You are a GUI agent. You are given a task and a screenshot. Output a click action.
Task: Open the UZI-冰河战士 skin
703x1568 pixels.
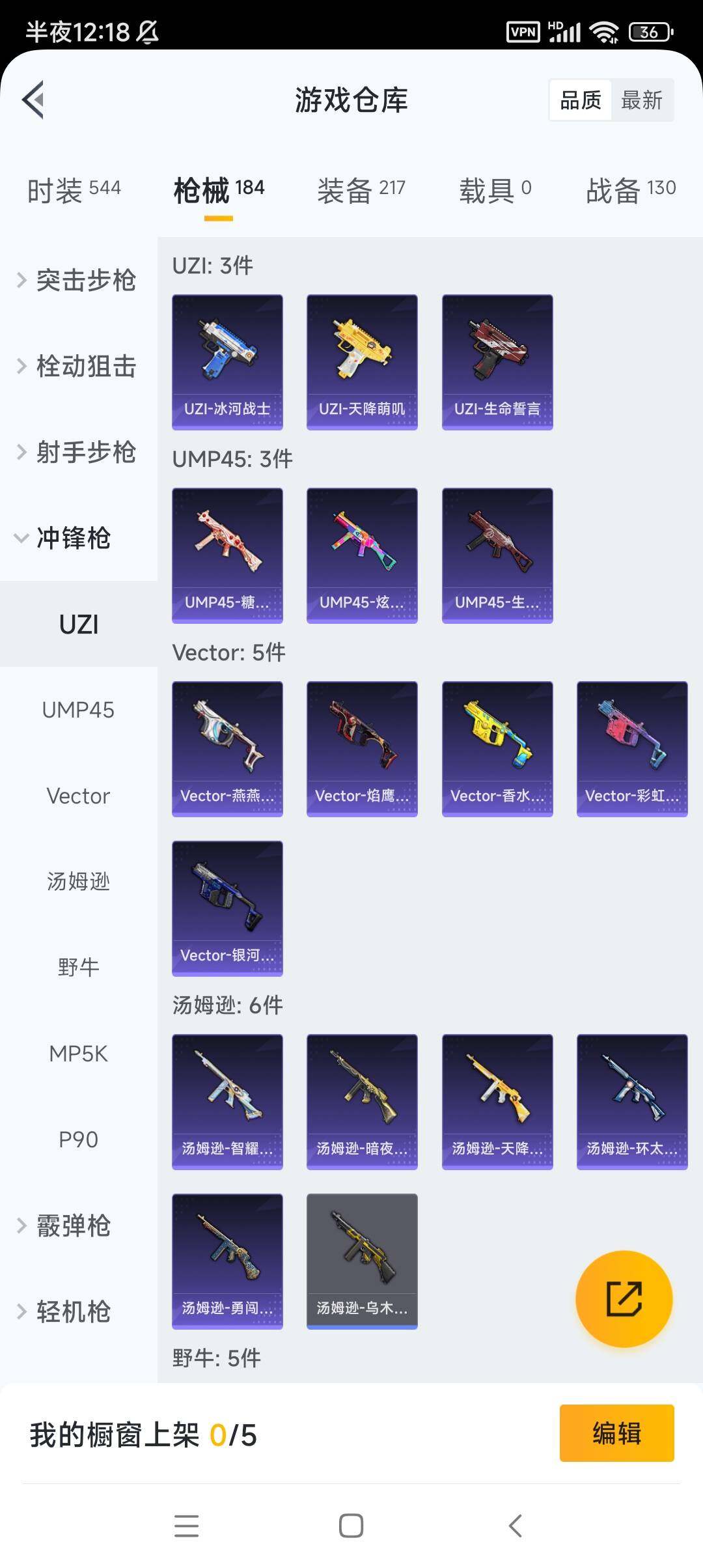[x=227, y=361]
